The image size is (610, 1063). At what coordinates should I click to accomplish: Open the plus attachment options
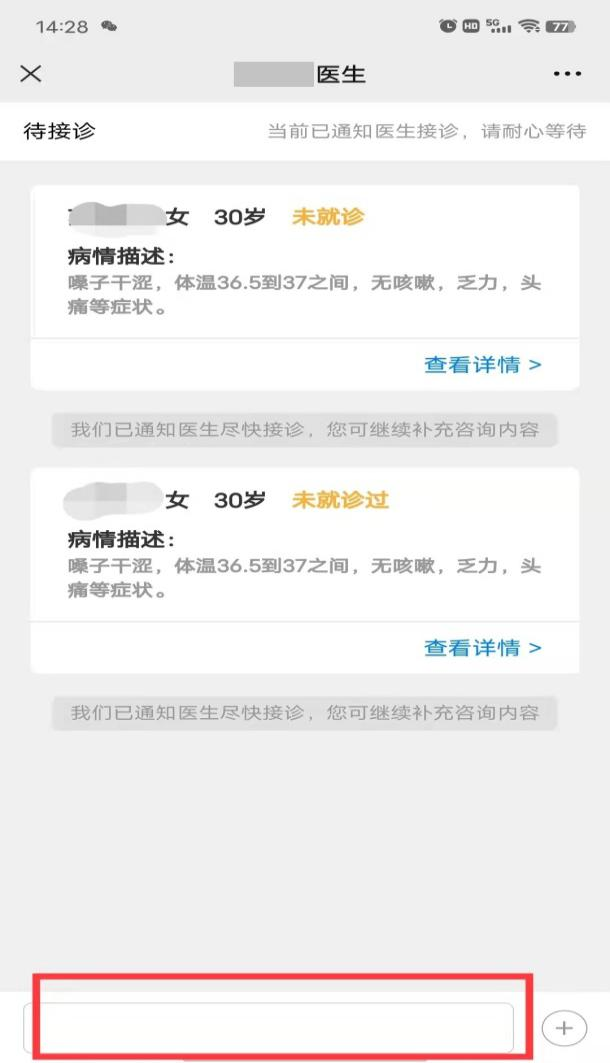564,1027
